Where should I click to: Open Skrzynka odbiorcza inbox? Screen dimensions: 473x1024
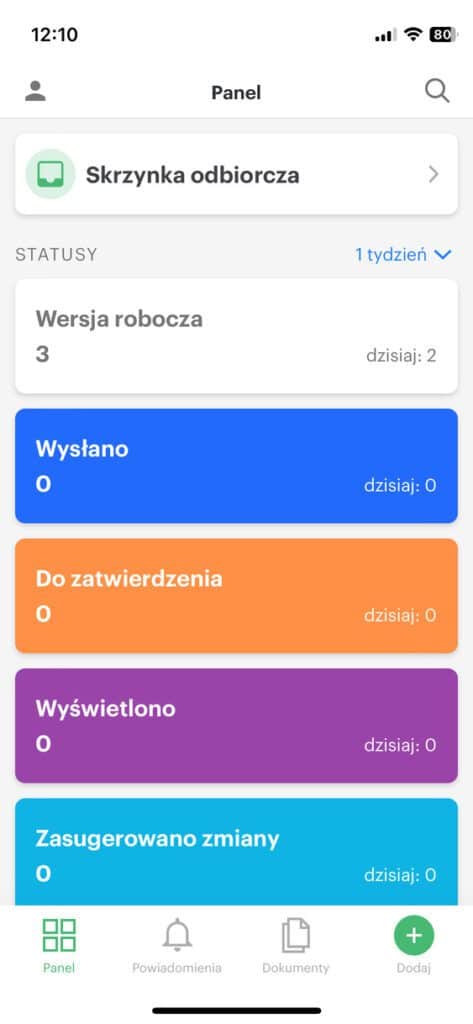point(236,174)
